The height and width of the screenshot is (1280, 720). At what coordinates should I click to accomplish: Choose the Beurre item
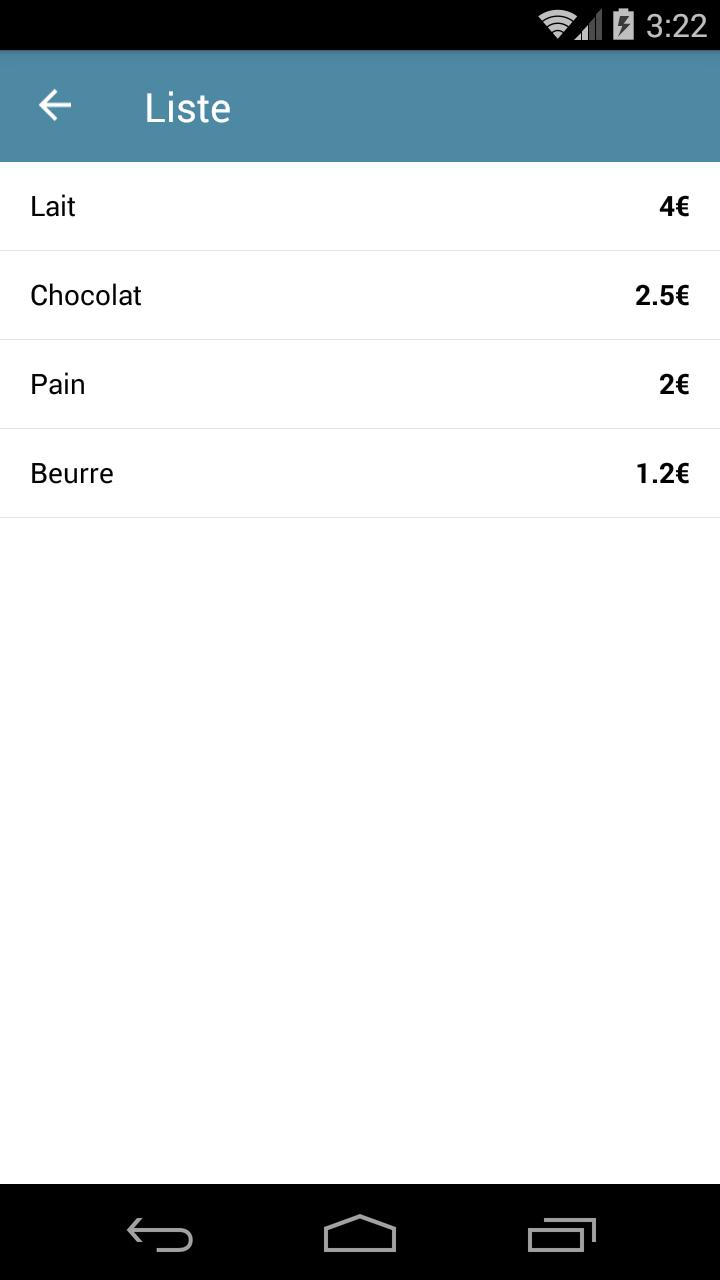pyautogui.click(x=360, y=474)
